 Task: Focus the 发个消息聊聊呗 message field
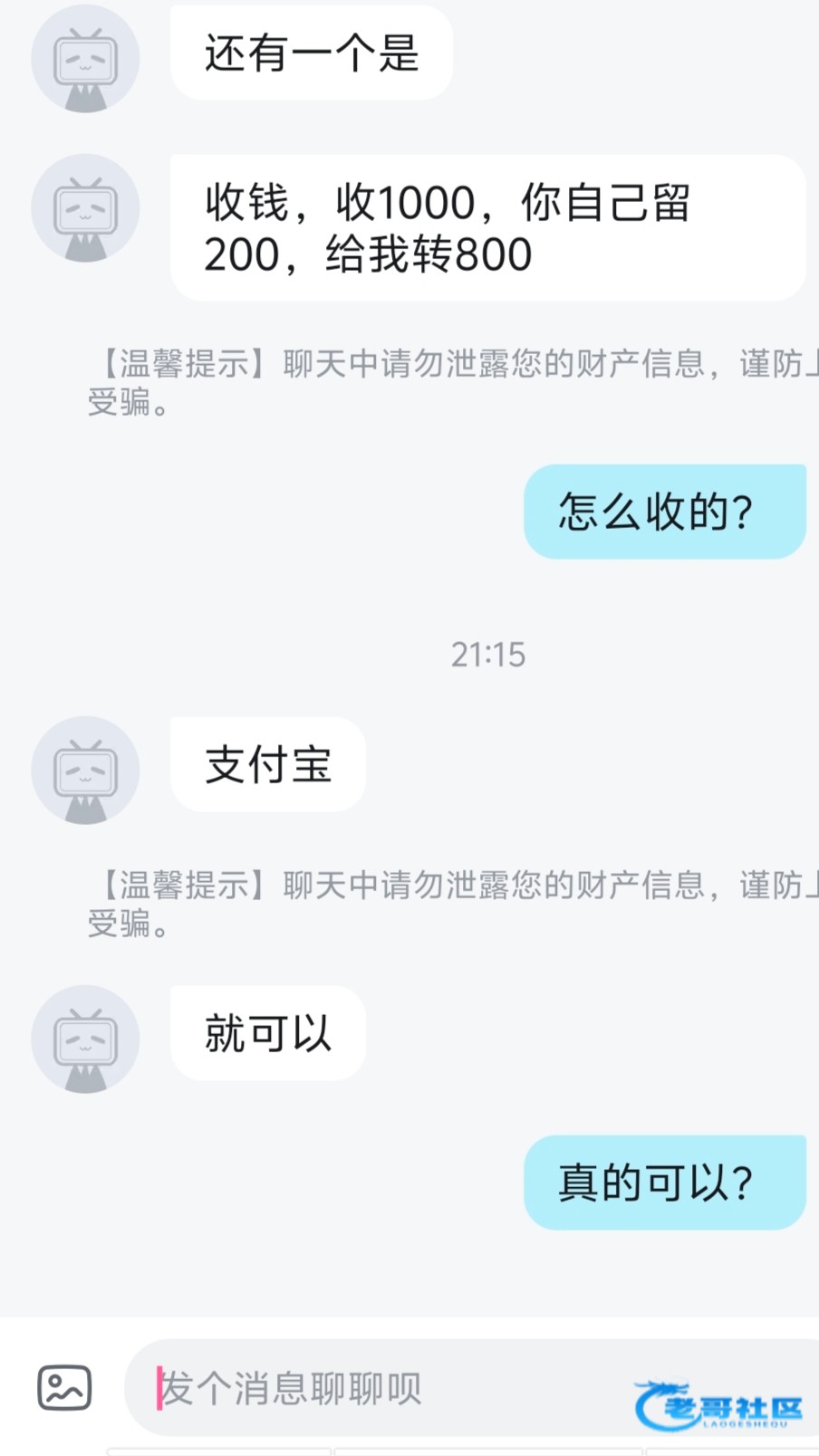pyautogui.click(x=471, y=1387)
